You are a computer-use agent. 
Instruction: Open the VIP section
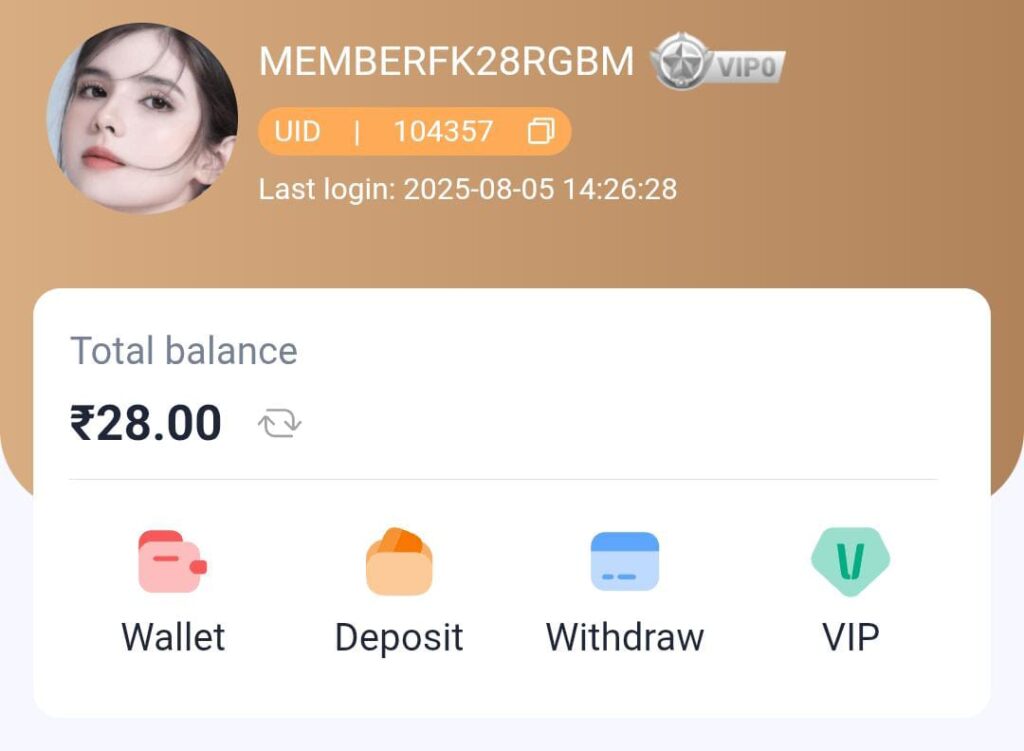(850, 590)
